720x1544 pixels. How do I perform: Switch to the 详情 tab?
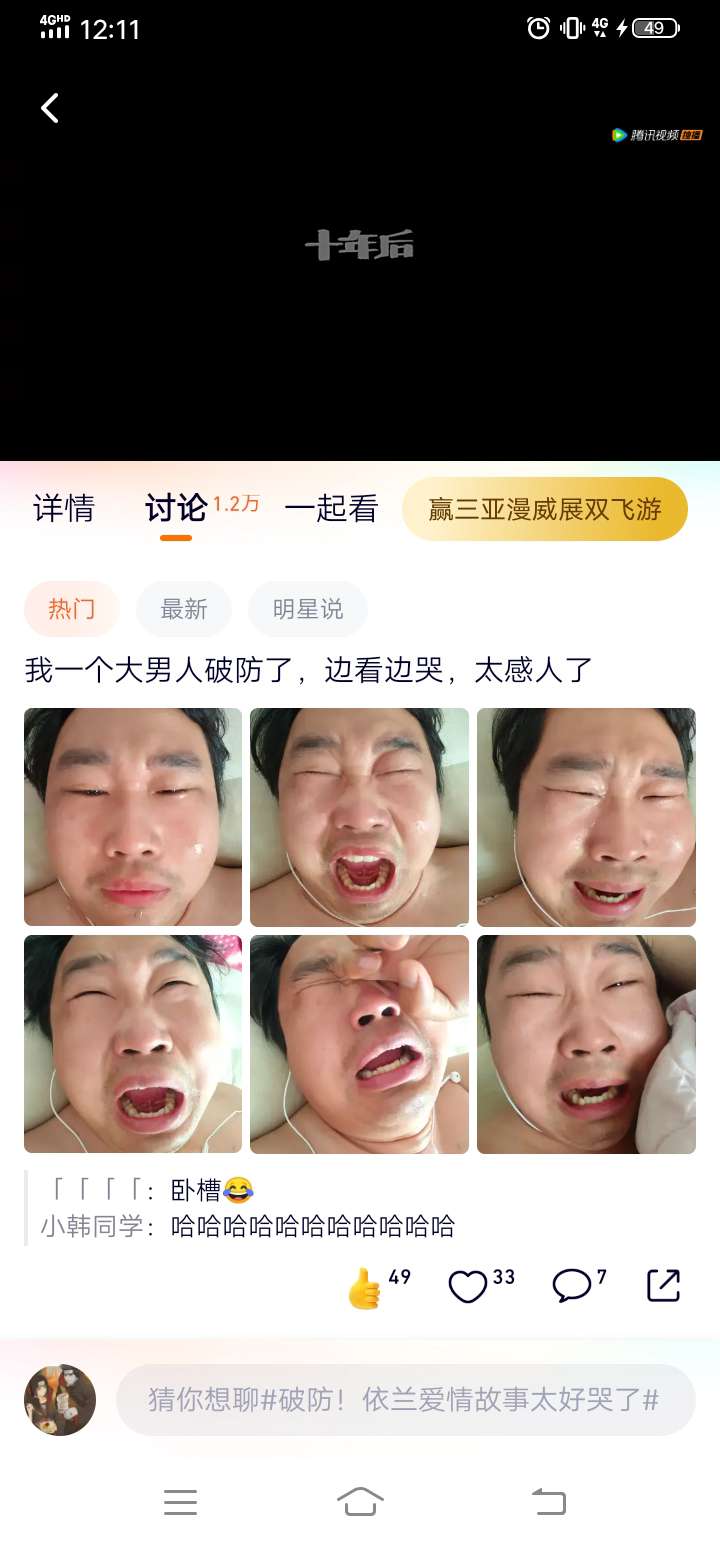point(64,509)
